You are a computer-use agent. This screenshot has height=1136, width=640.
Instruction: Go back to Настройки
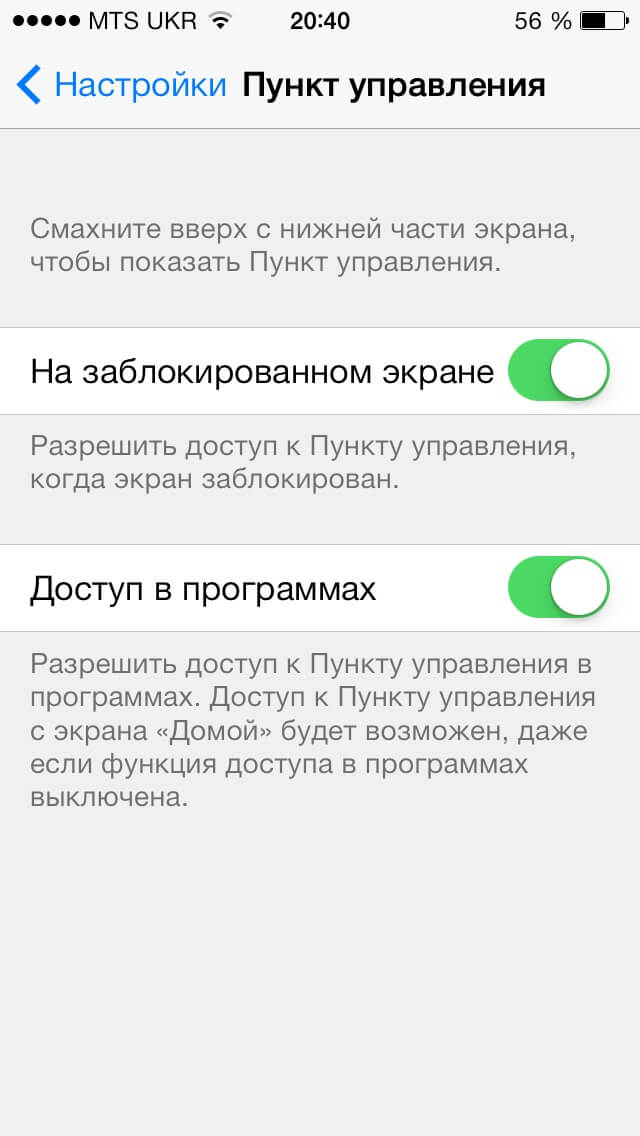point(122,85)
